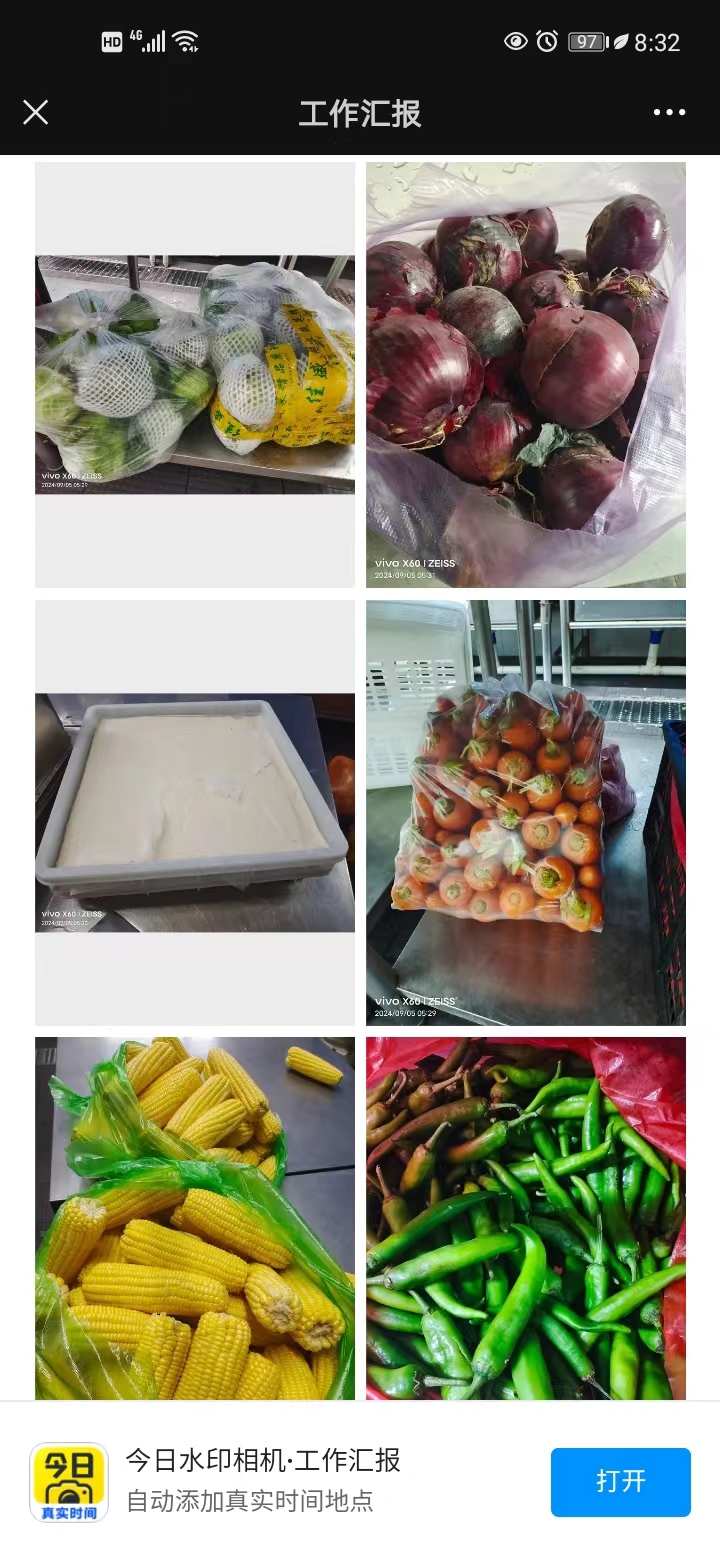Open the tofu tray photo

195,812
